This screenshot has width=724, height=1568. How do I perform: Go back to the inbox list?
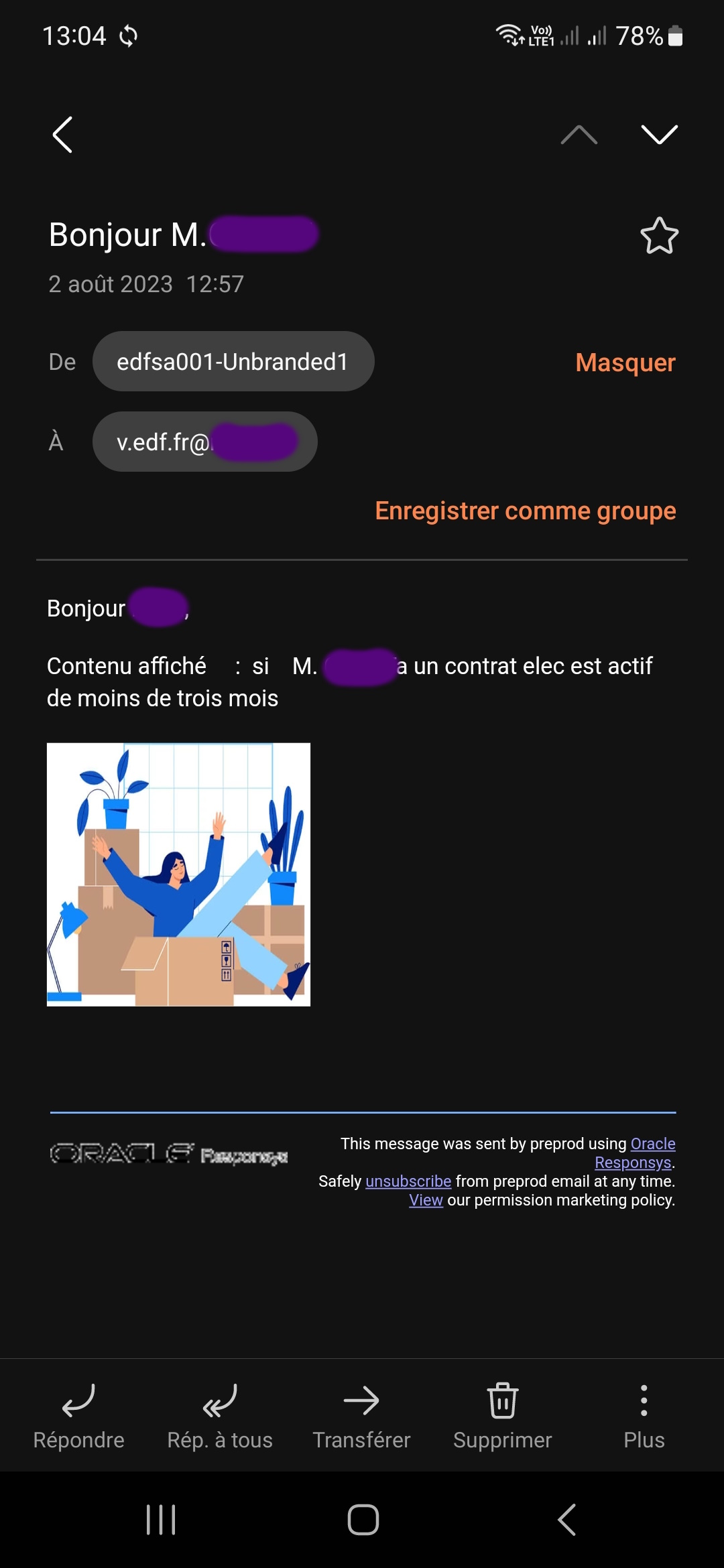[x=62, y=135]
